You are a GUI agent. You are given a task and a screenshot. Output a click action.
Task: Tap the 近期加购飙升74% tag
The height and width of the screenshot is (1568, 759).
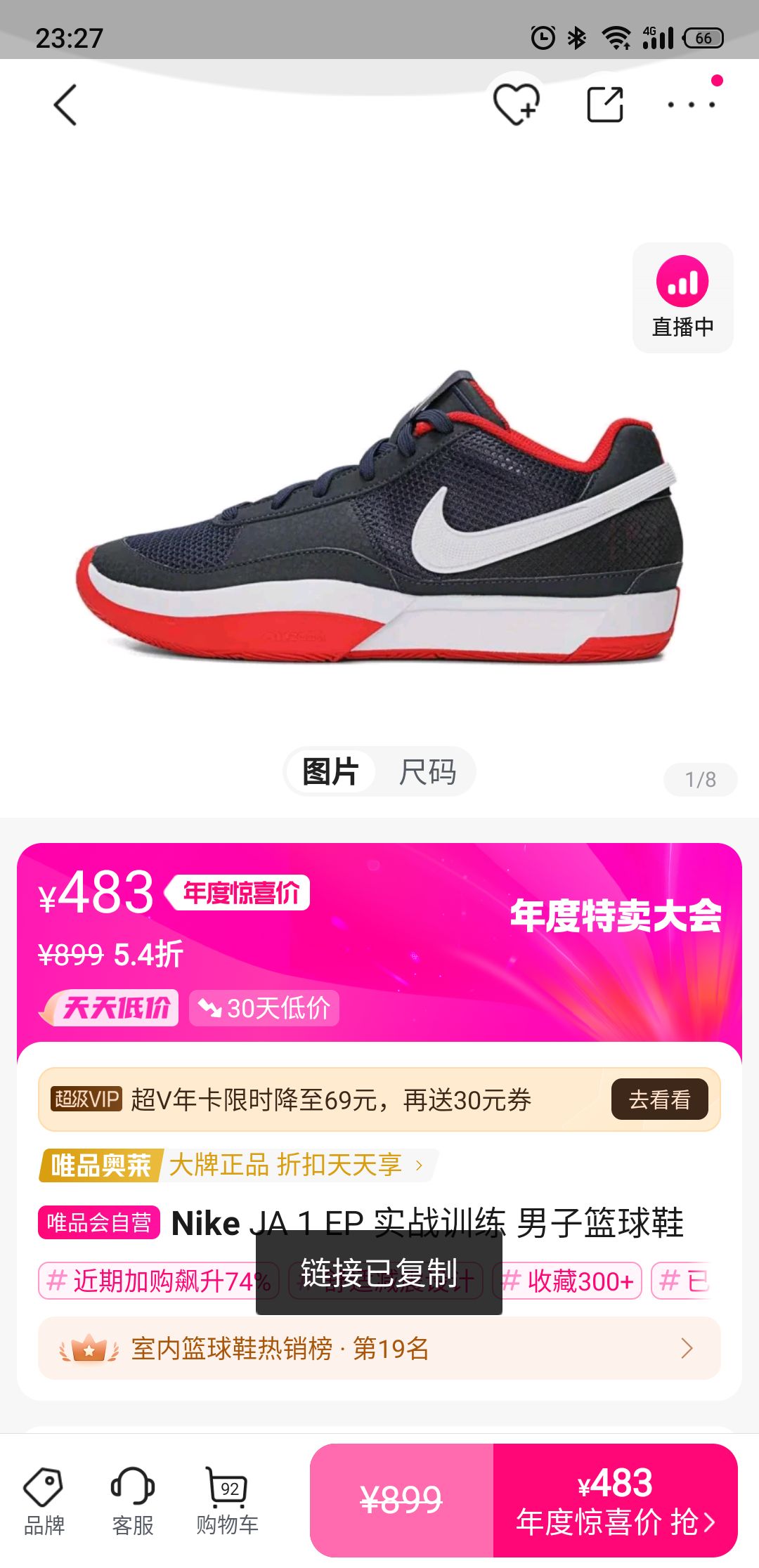159,1281
